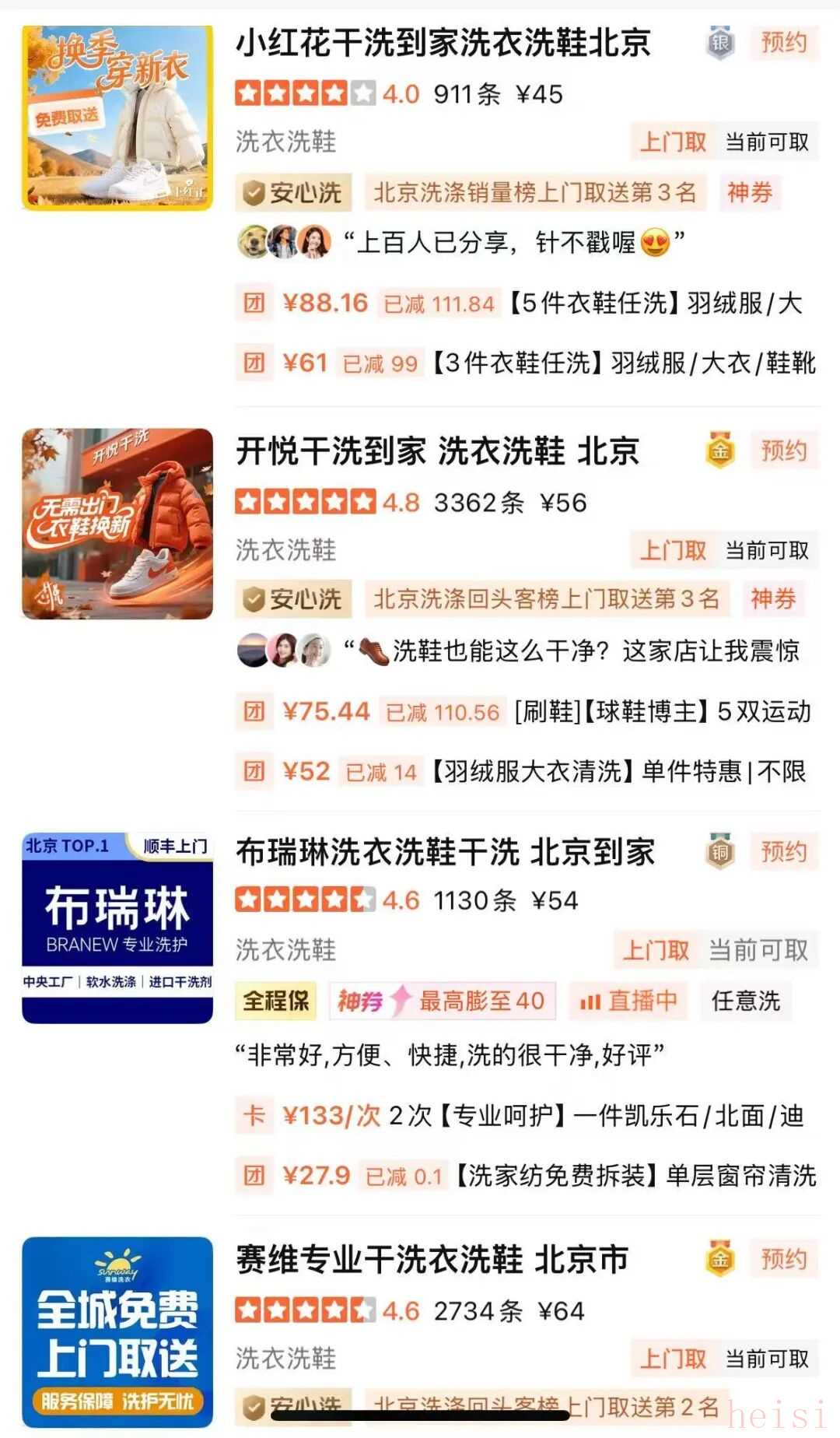This screenshot has width=840, height=1438.
Task: Tap 预约 for 小红花干洗到家
Action: pos(783,42)
